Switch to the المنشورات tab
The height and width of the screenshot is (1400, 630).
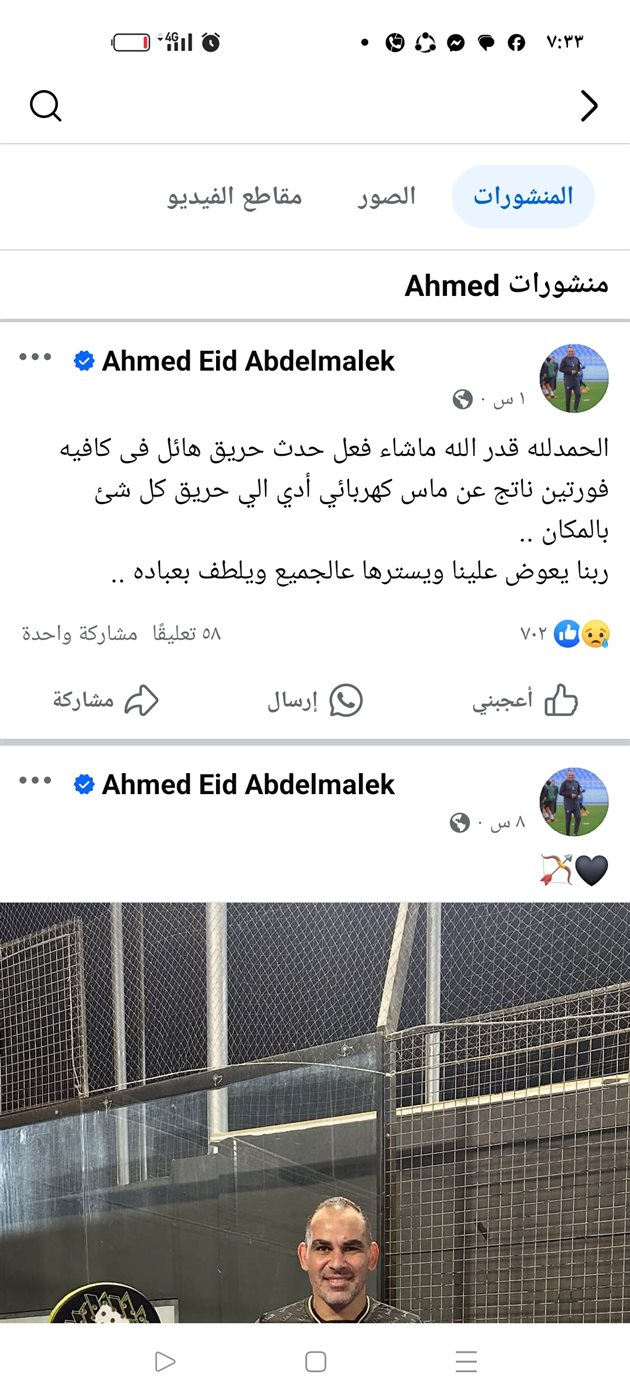click(x=523, y=196)
